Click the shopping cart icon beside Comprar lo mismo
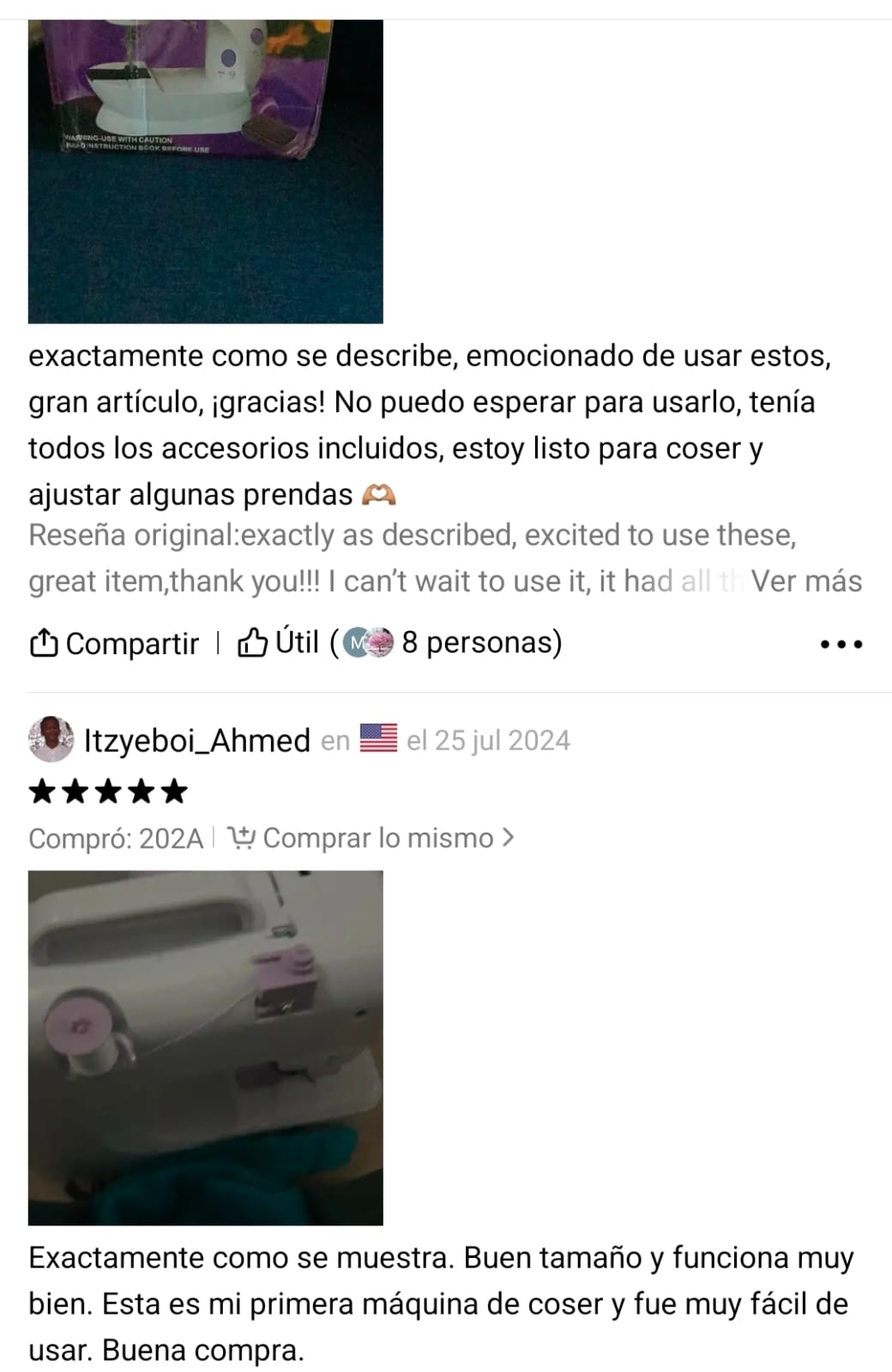The image size is (892, 1372). click(x=241, y=837)
